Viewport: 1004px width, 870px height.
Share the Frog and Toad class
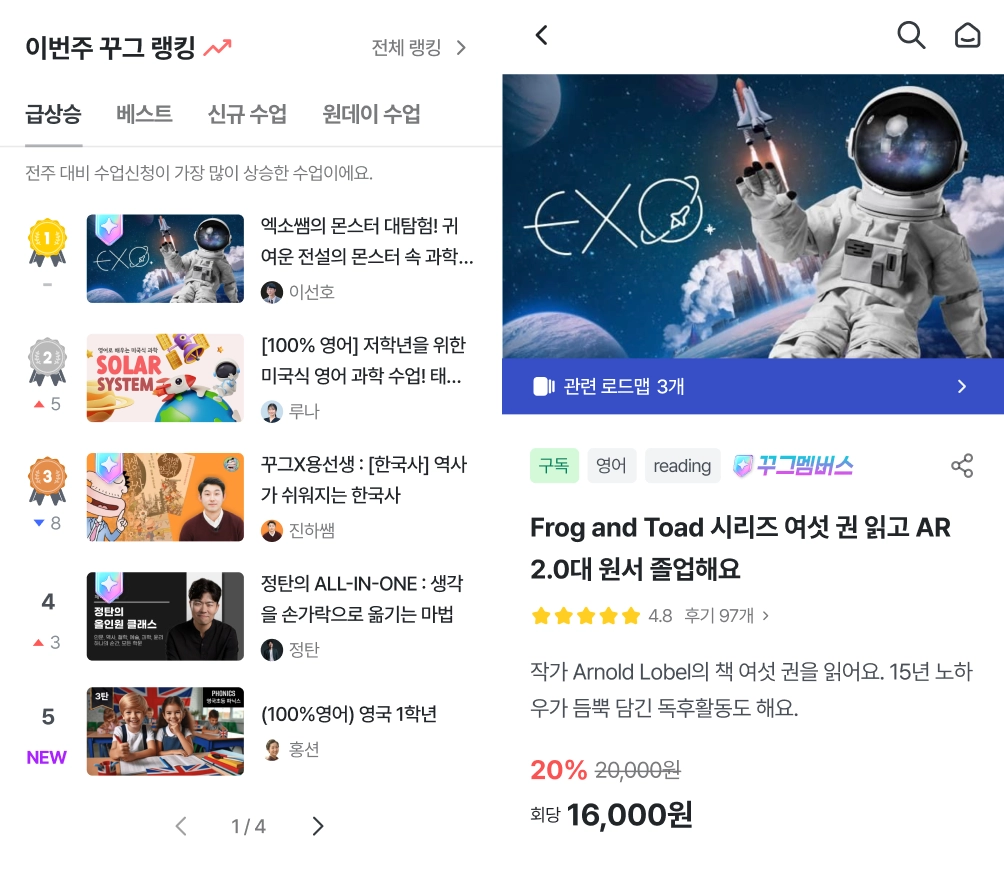point(962,466)
